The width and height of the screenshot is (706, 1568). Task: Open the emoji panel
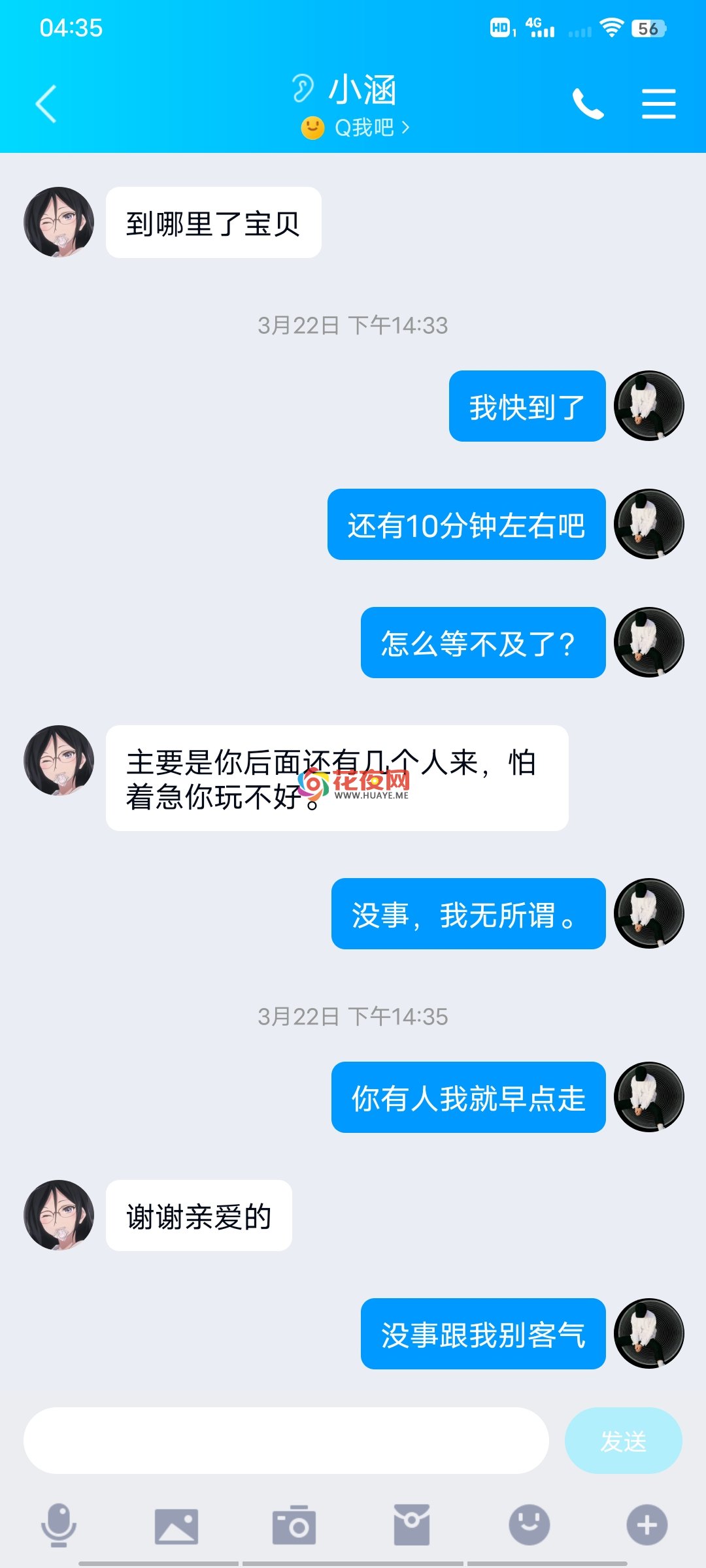[x=529, y=1525]
